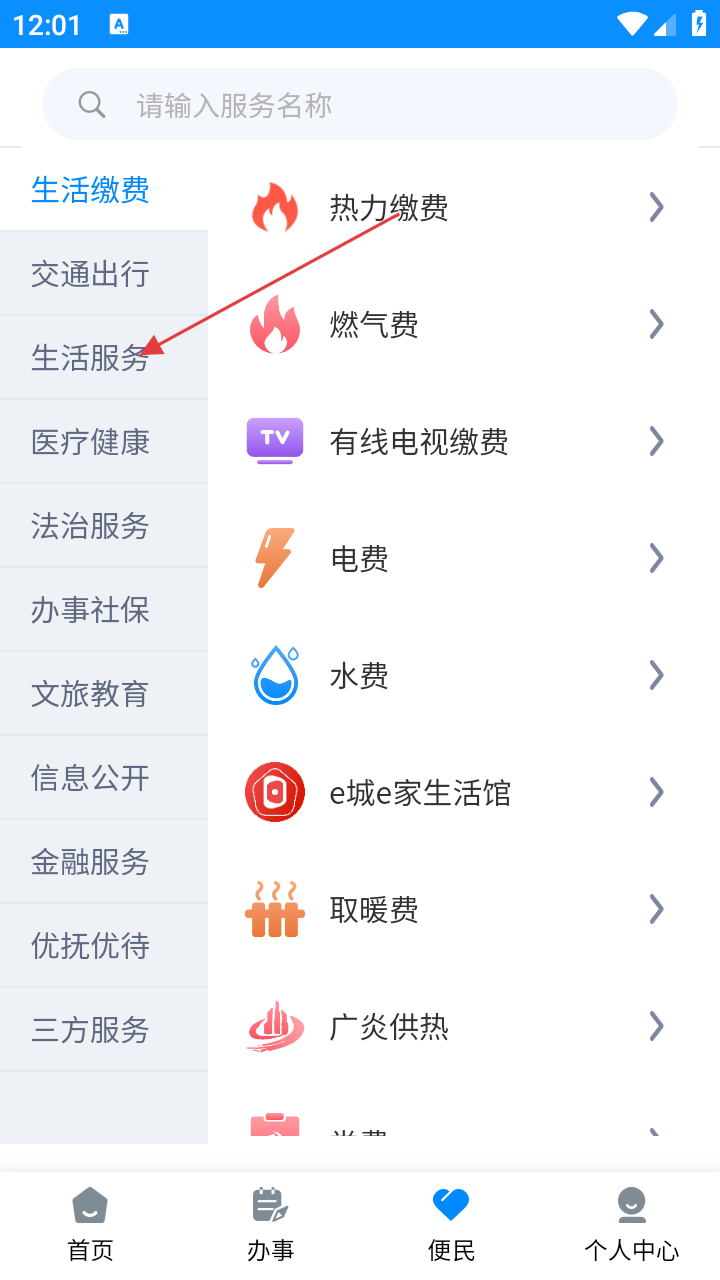
Task: Select the 三方服务 category
Action: click(104, 1030)
